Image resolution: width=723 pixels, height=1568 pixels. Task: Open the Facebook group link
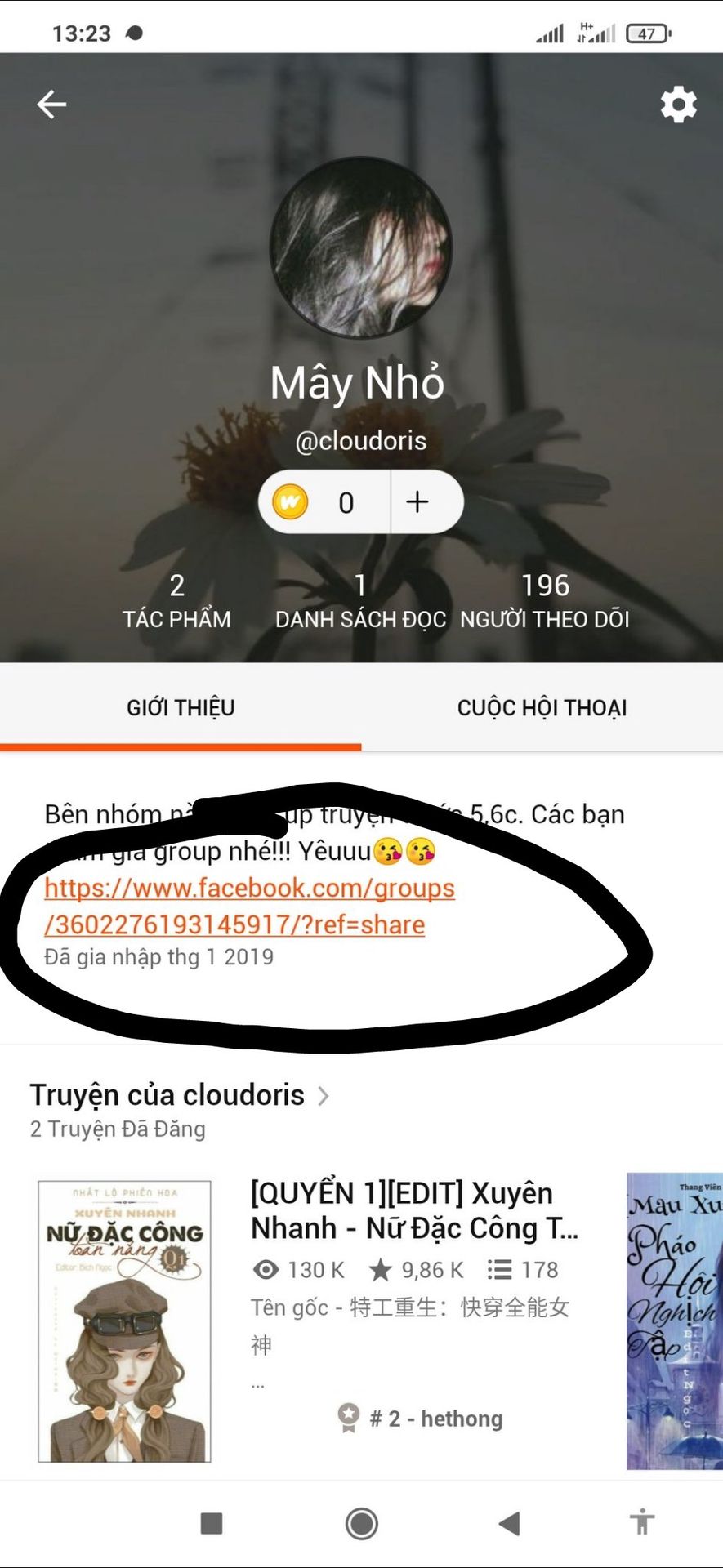[249, 906]
